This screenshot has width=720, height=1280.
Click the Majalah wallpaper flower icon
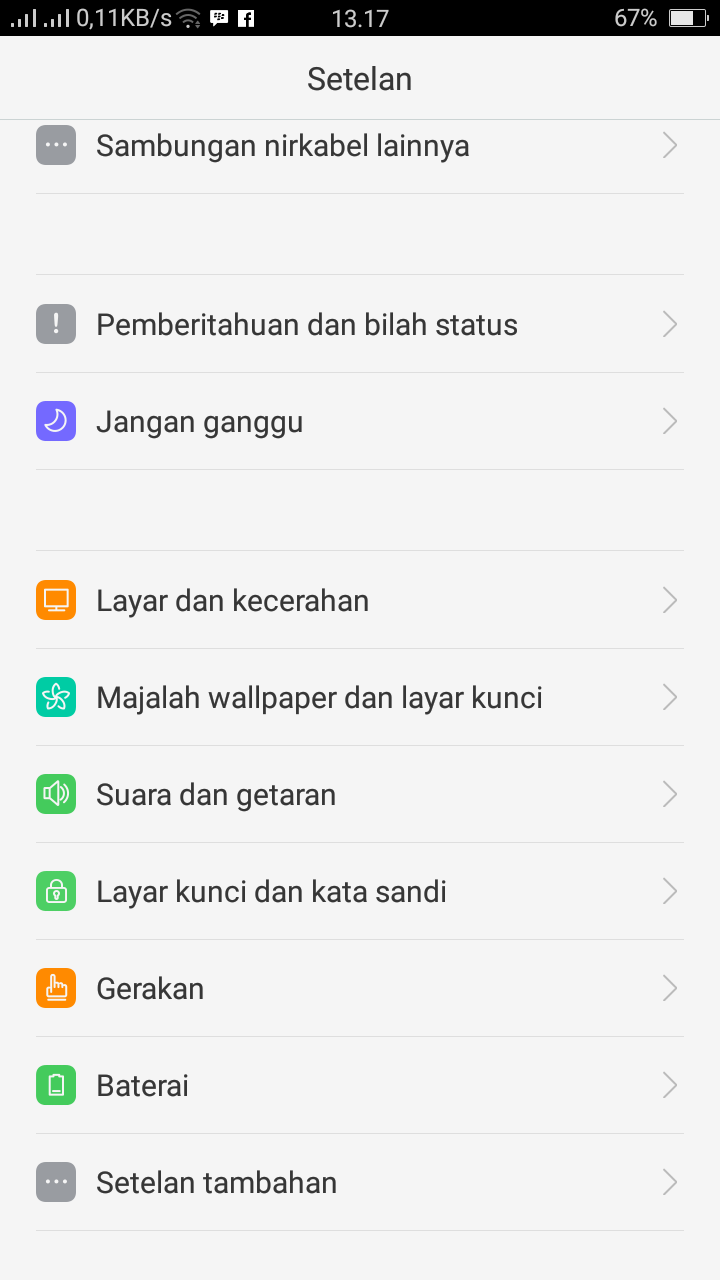[x=56, y=697]
